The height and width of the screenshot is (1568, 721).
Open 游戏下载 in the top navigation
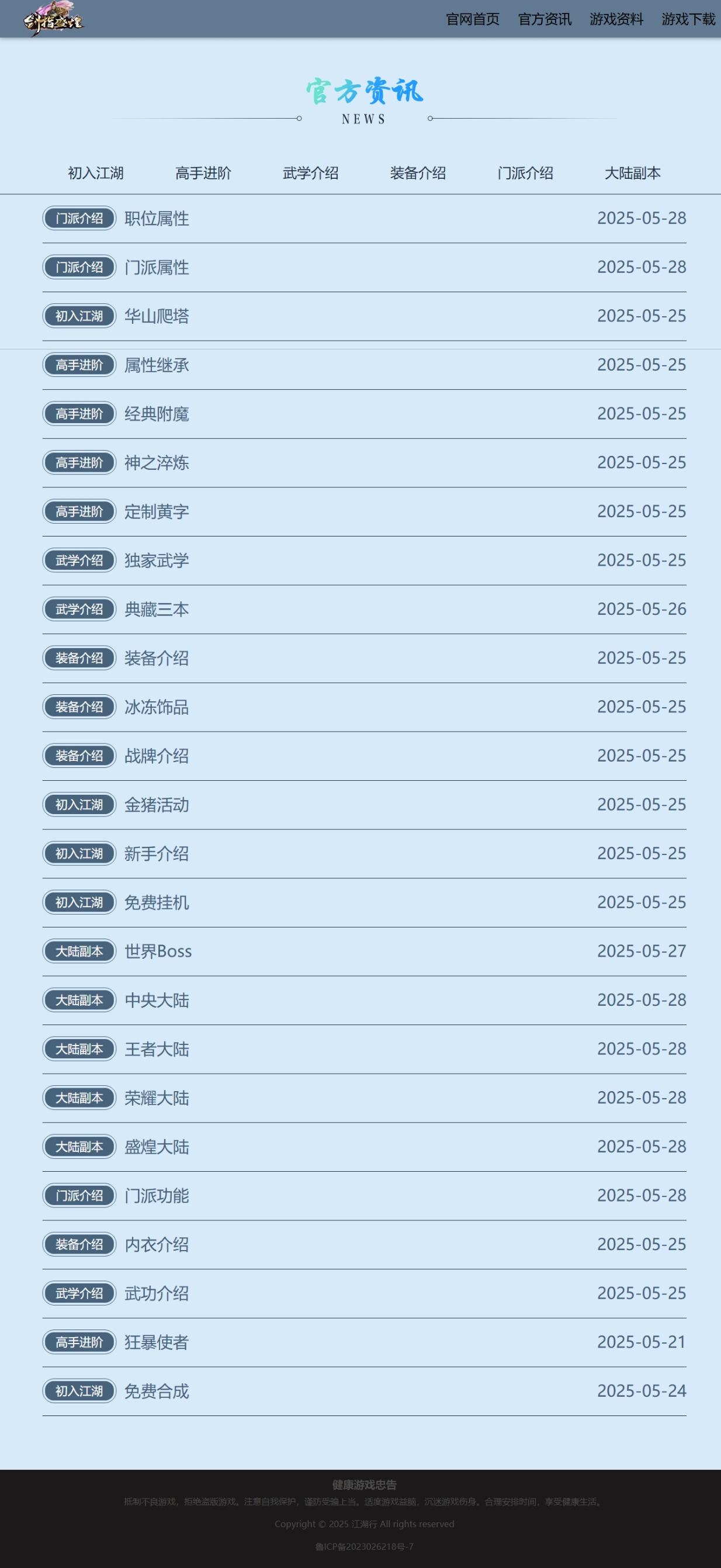[688, 19]
